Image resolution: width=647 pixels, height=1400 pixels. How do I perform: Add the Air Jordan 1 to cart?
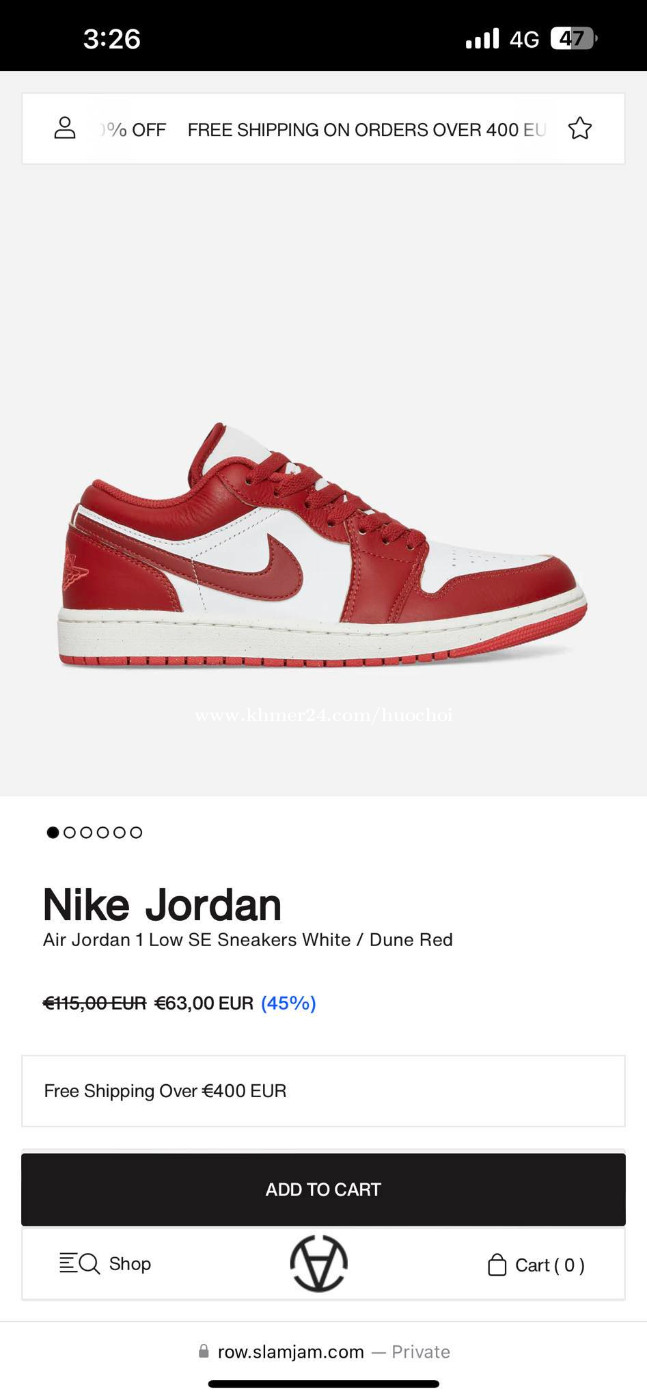point(323,1189)
